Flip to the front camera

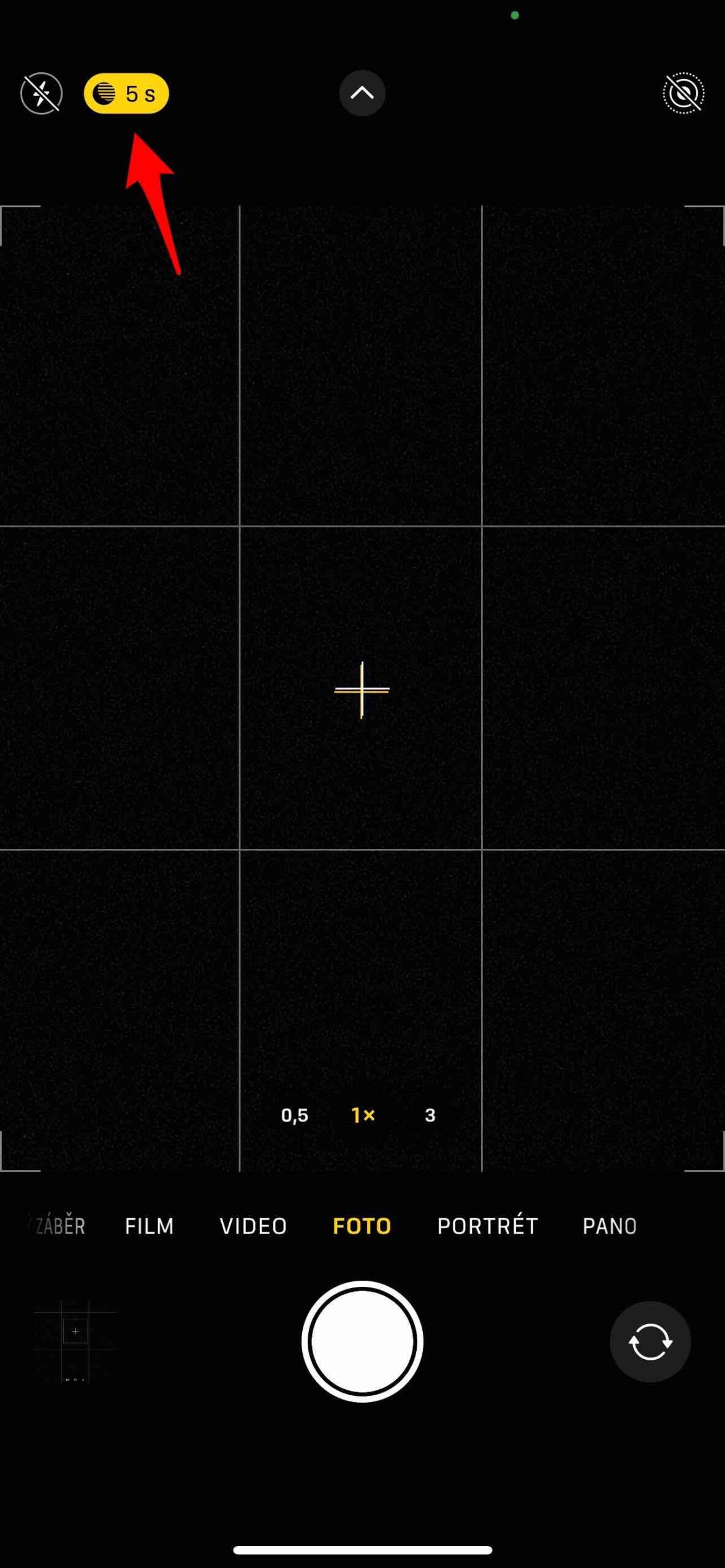point(650,1341)
